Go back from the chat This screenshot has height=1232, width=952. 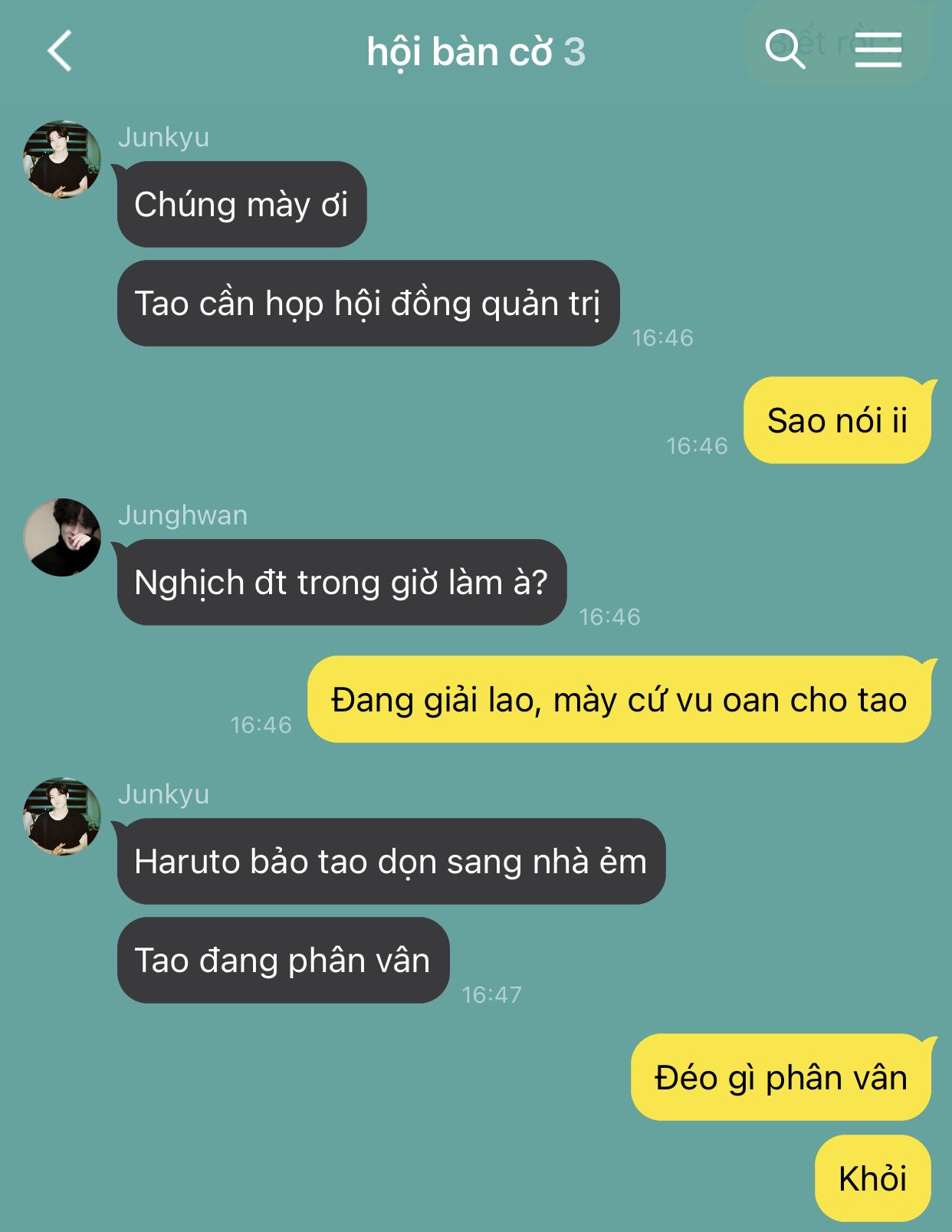point(60,51)
